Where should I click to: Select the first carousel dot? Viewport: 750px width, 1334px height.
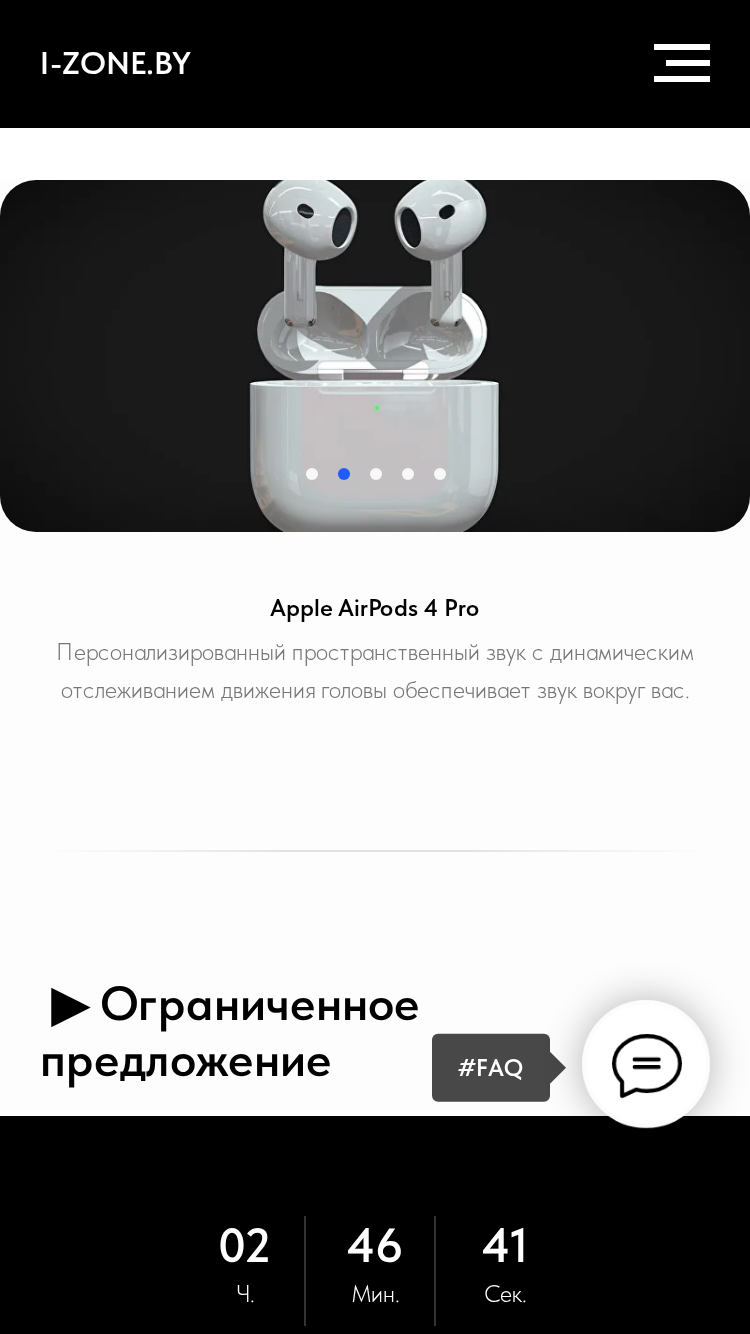tap(312, 474)
